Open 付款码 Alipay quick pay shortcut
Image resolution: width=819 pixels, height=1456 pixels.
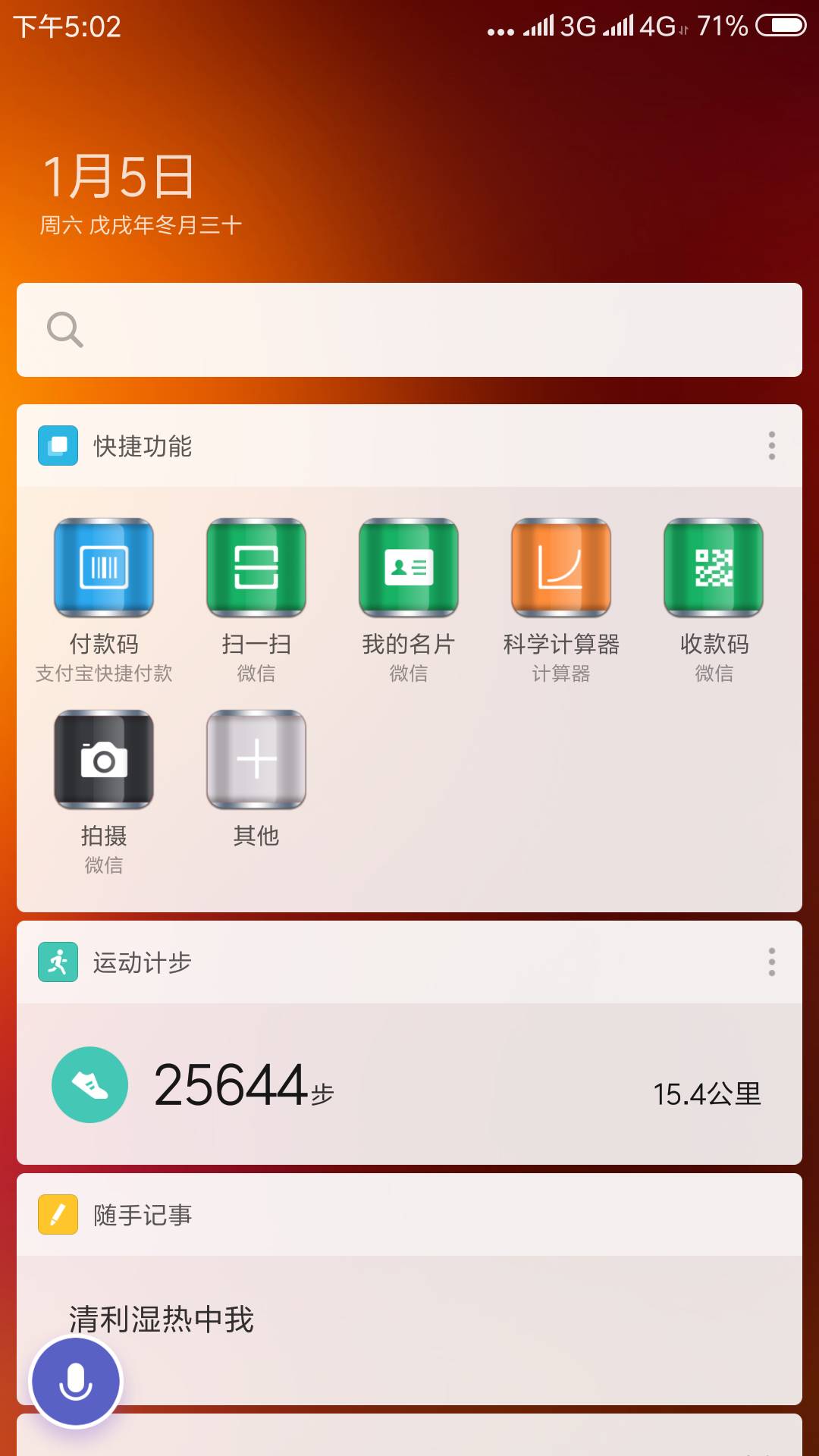(x=104, y=568)
